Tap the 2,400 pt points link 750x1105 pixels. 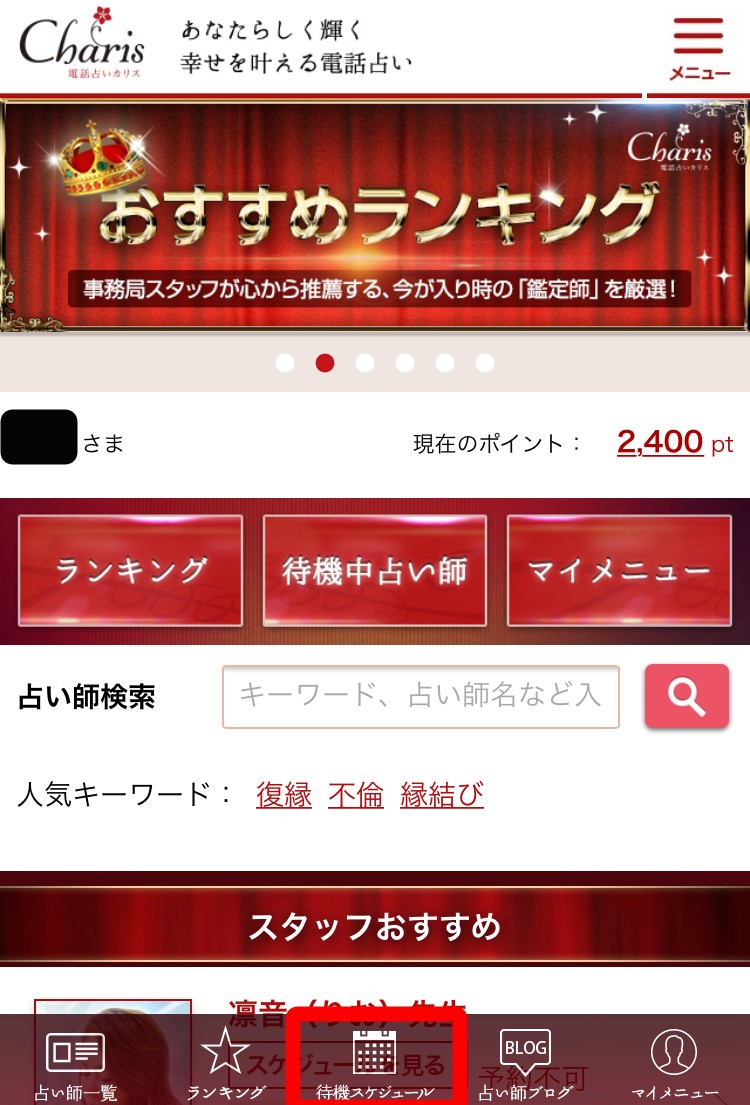(x=660, y=442)
